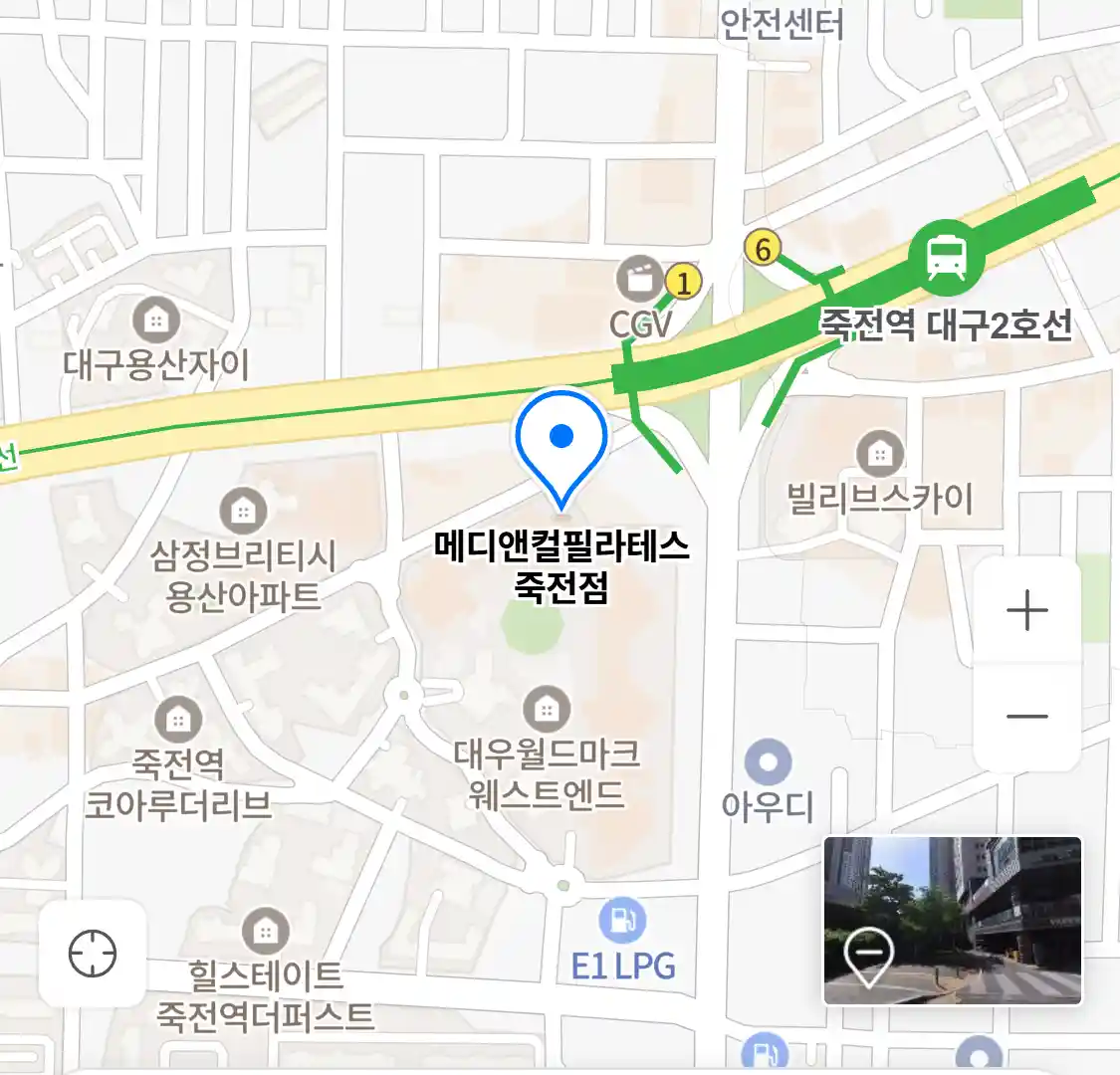This screenshot has width=1120, height=1075.
Task: Tap the 빌리브스카이 building marker
Action: coord(880,455)
